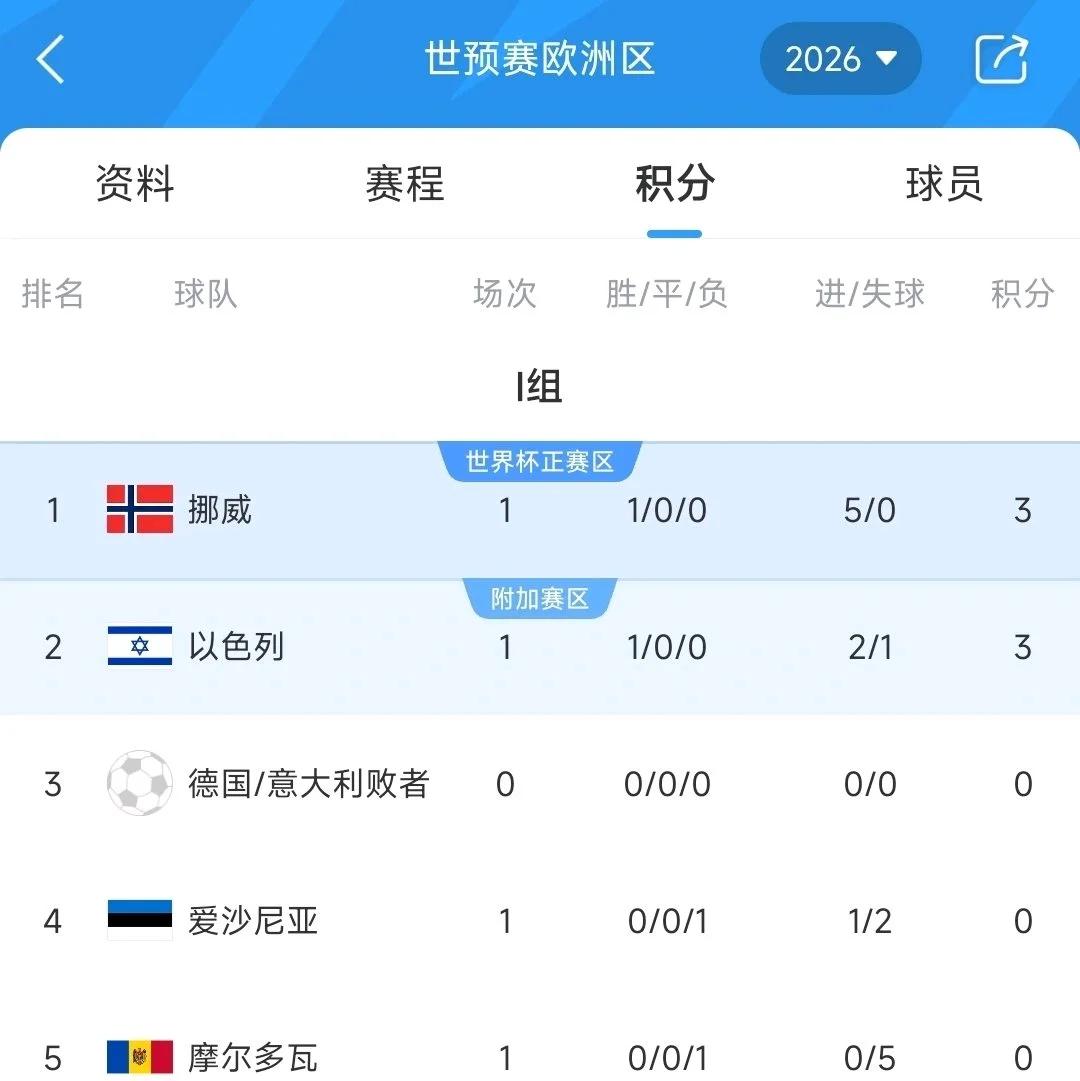Tap the 世预赛欧洲区 title text

(x=540, y=60)
